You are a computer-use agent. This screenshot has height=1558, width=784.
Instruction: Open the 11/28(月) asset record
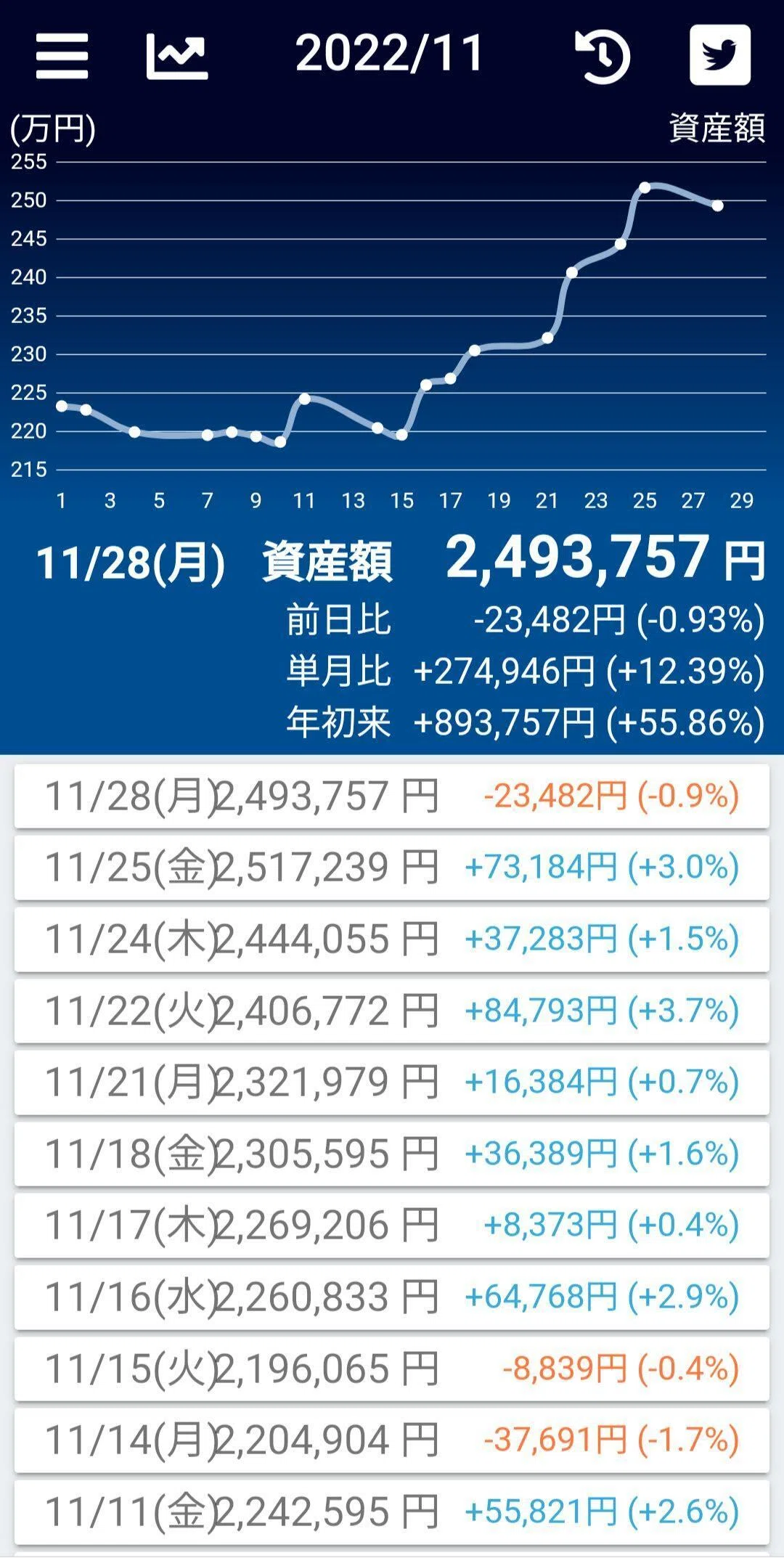tap(392, 796)
